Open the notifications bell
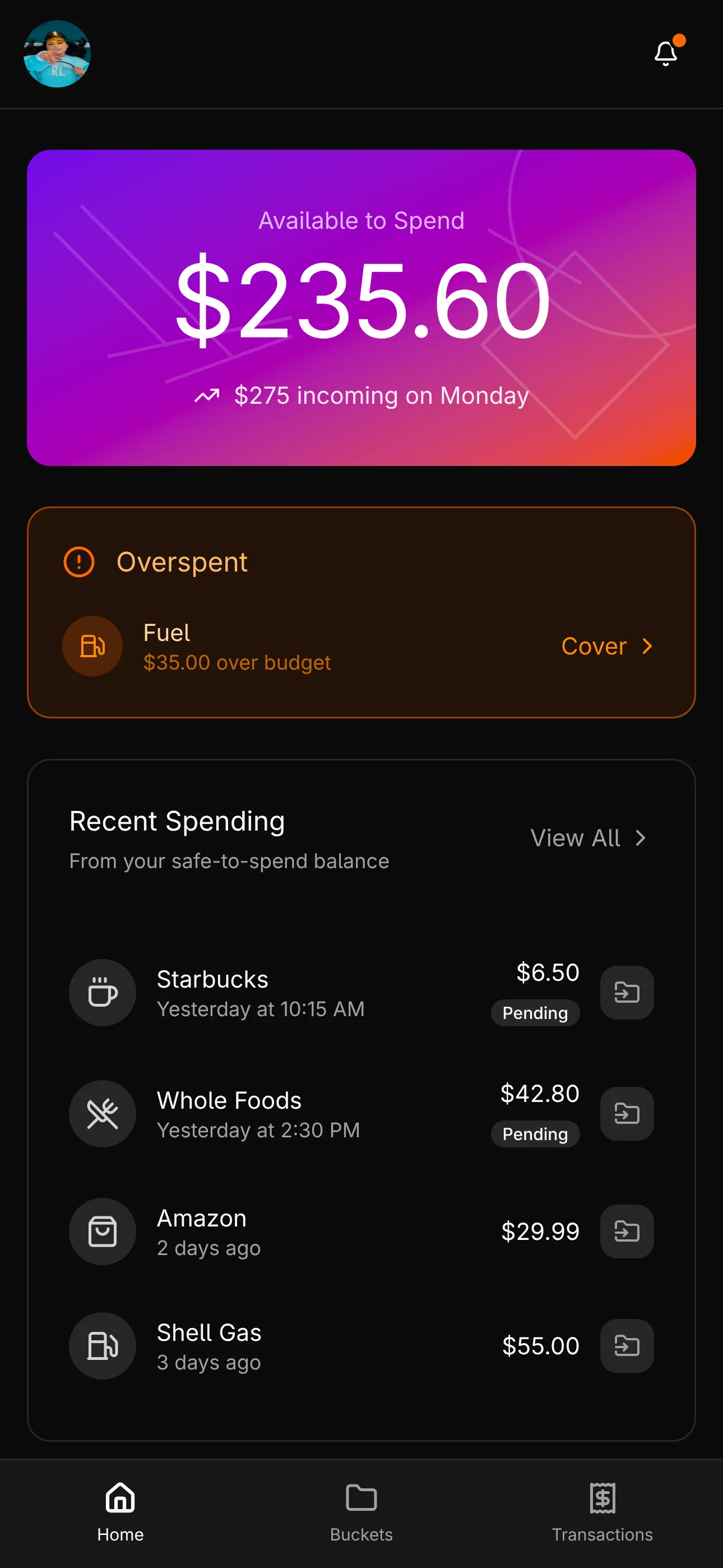 tap(666, 54)
